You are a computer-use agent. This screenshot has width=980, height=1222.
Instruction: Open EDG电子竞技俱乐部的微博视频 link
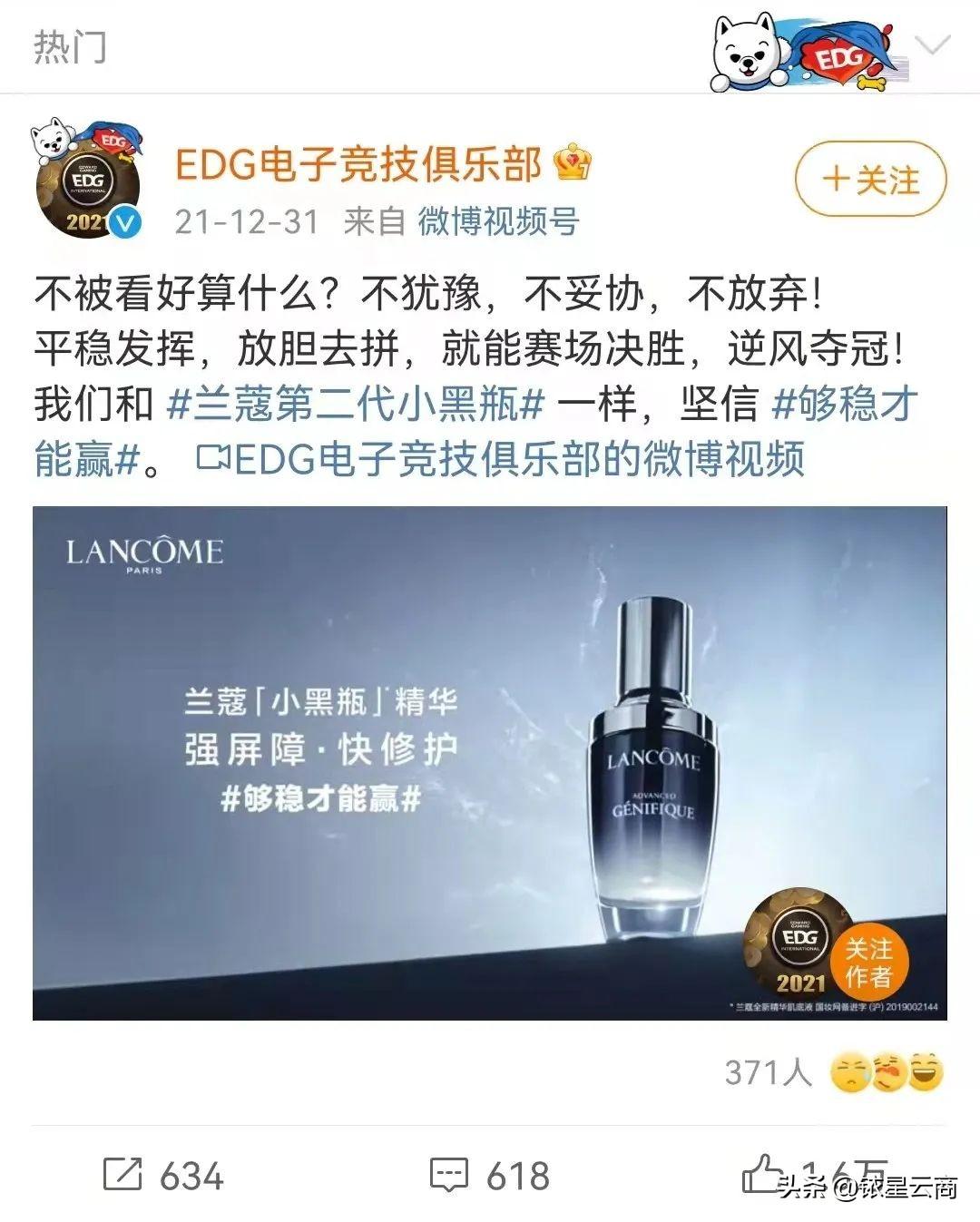tap(501, 459)
